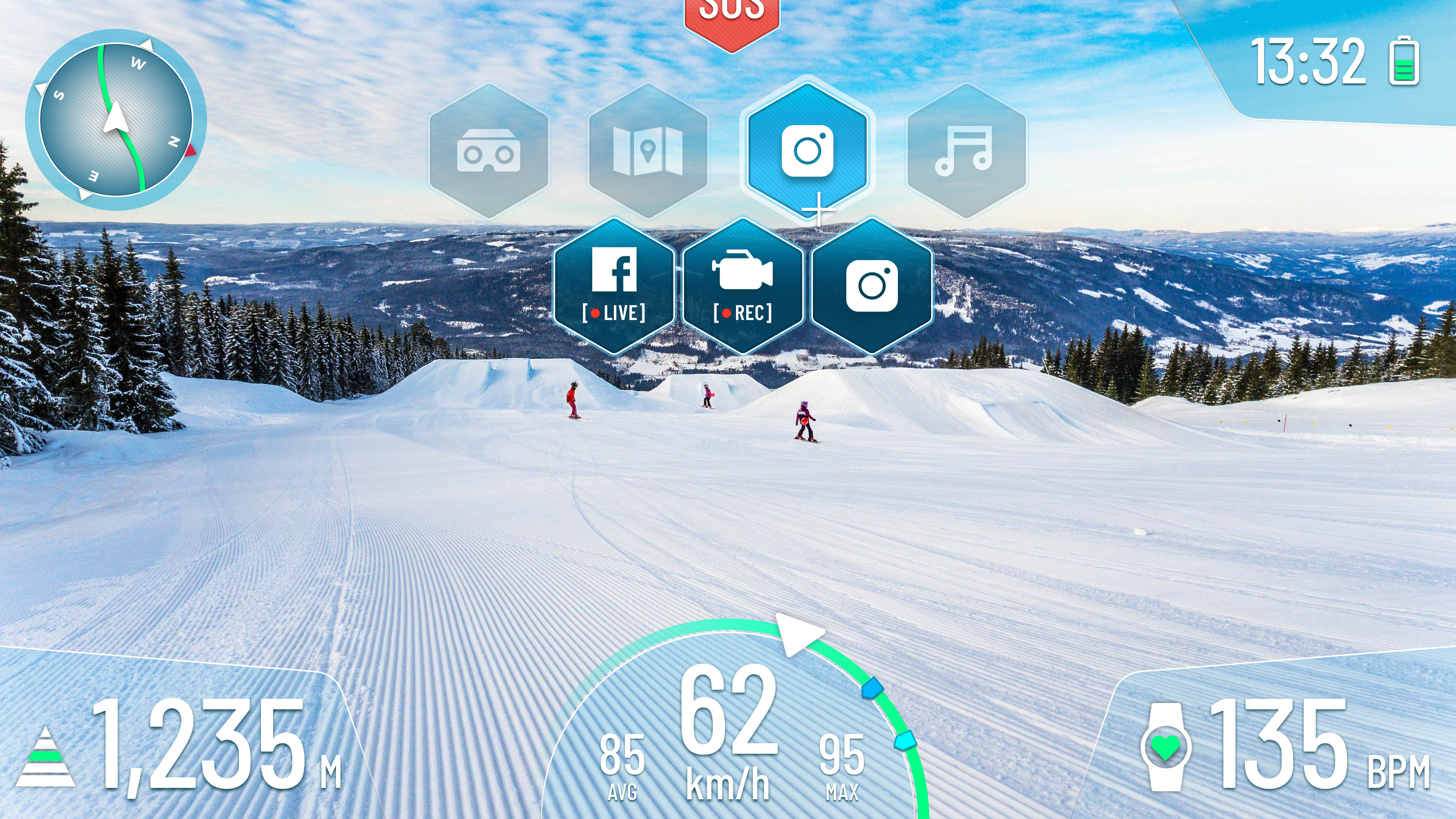The height and width of the screenshot is (819, 1456).
Task: Open the map with location pin
Action: [x=648, y=152]
